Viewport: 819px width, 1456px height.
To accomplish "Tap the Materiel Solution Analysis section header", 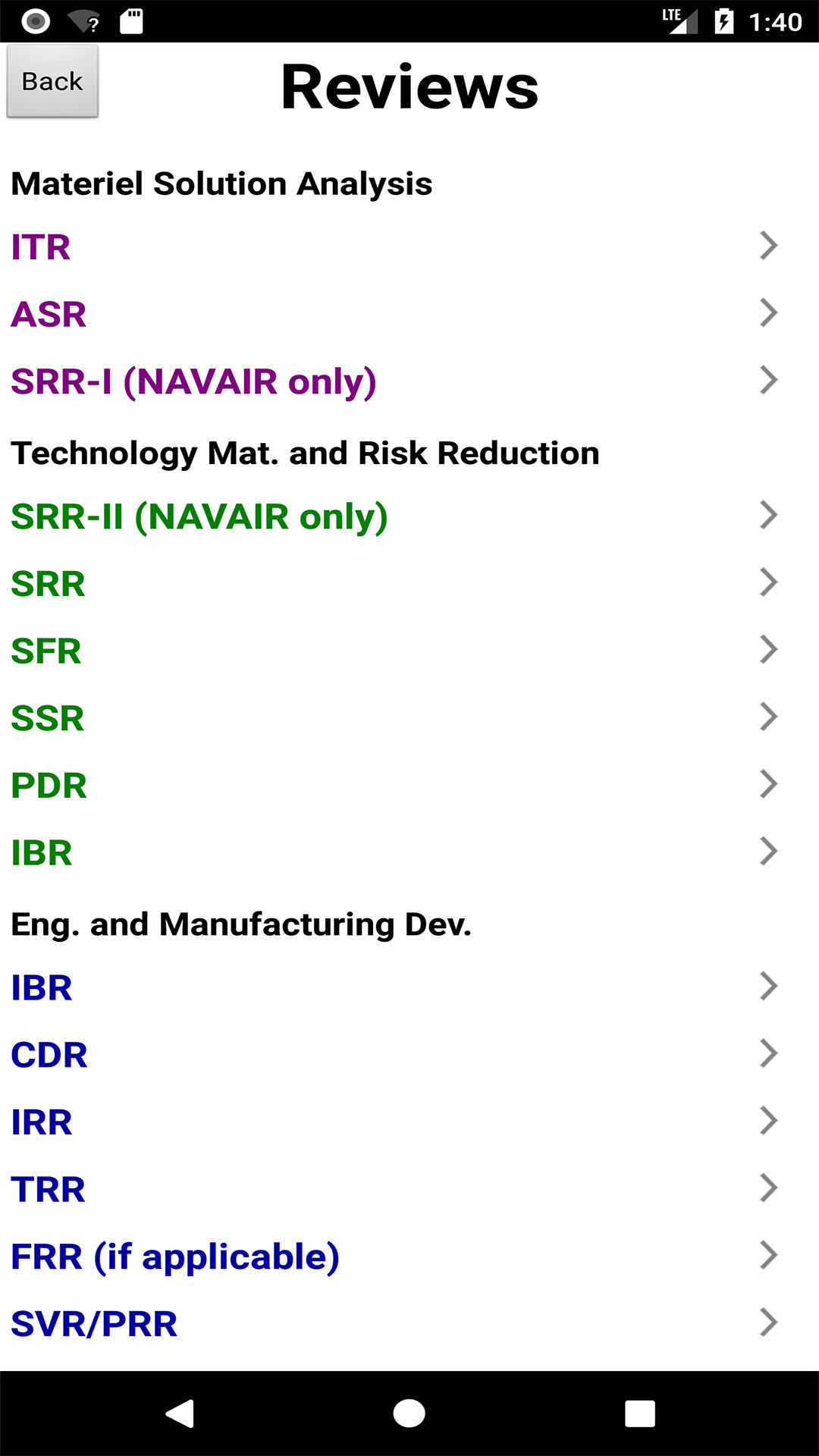I will [221, 183].
